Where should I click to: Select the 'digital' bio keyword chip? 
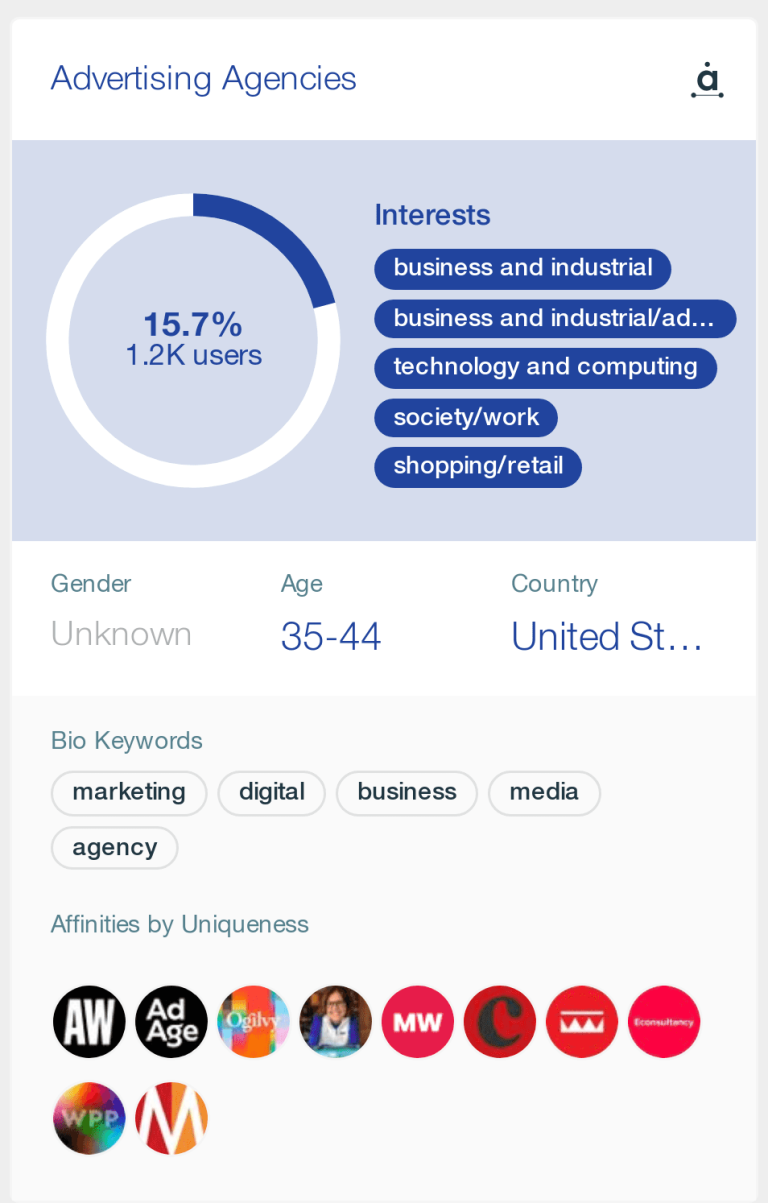[271, 792]
